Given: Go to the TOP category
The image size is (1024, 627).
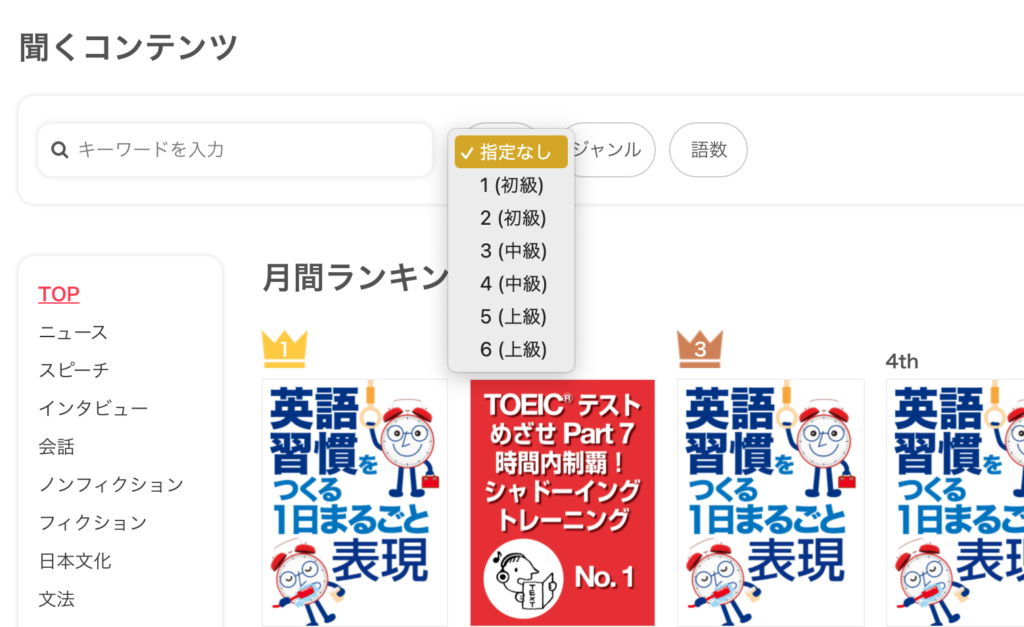Looking at the screenshot, I should pyautogui.click(x=59, y=294).
